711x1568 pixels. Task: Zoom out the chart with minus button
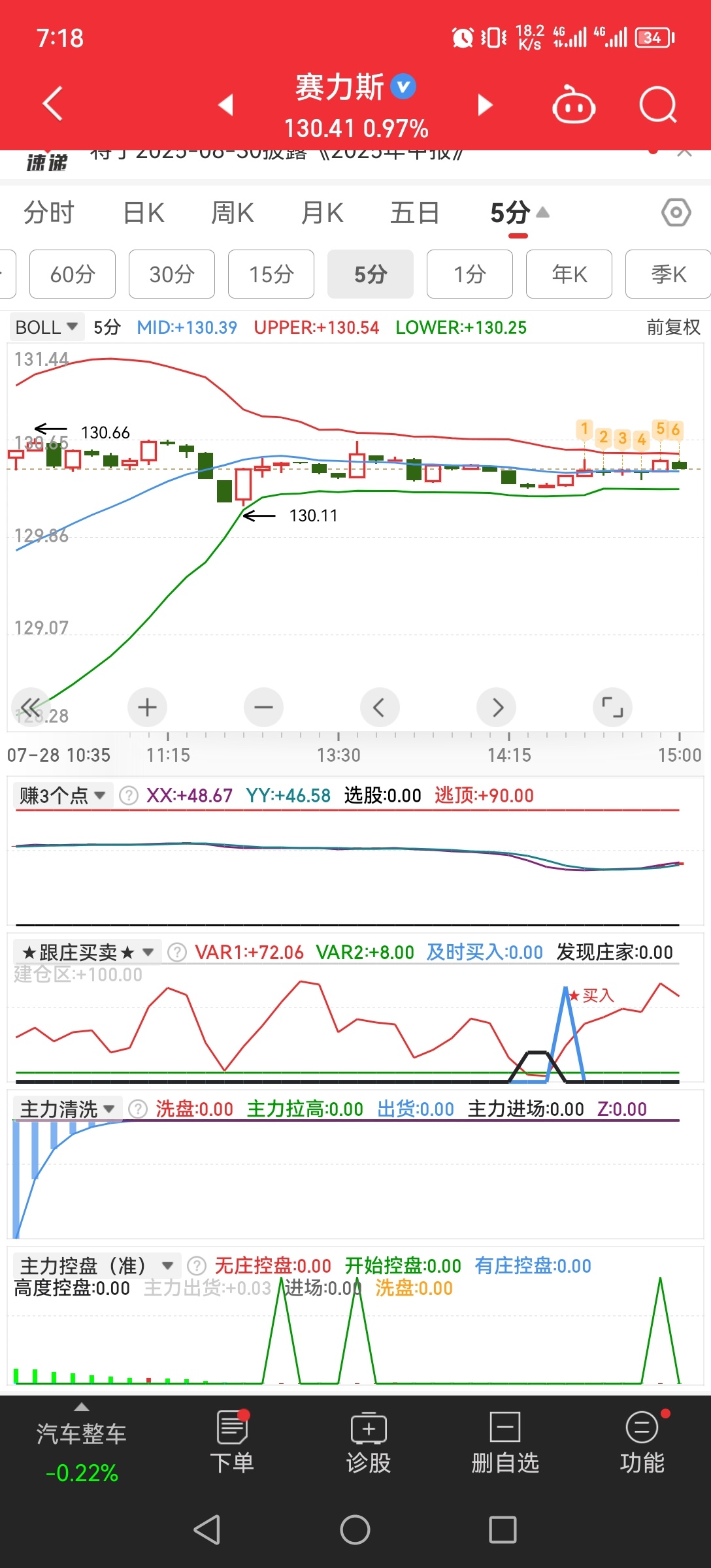[263, 707]
